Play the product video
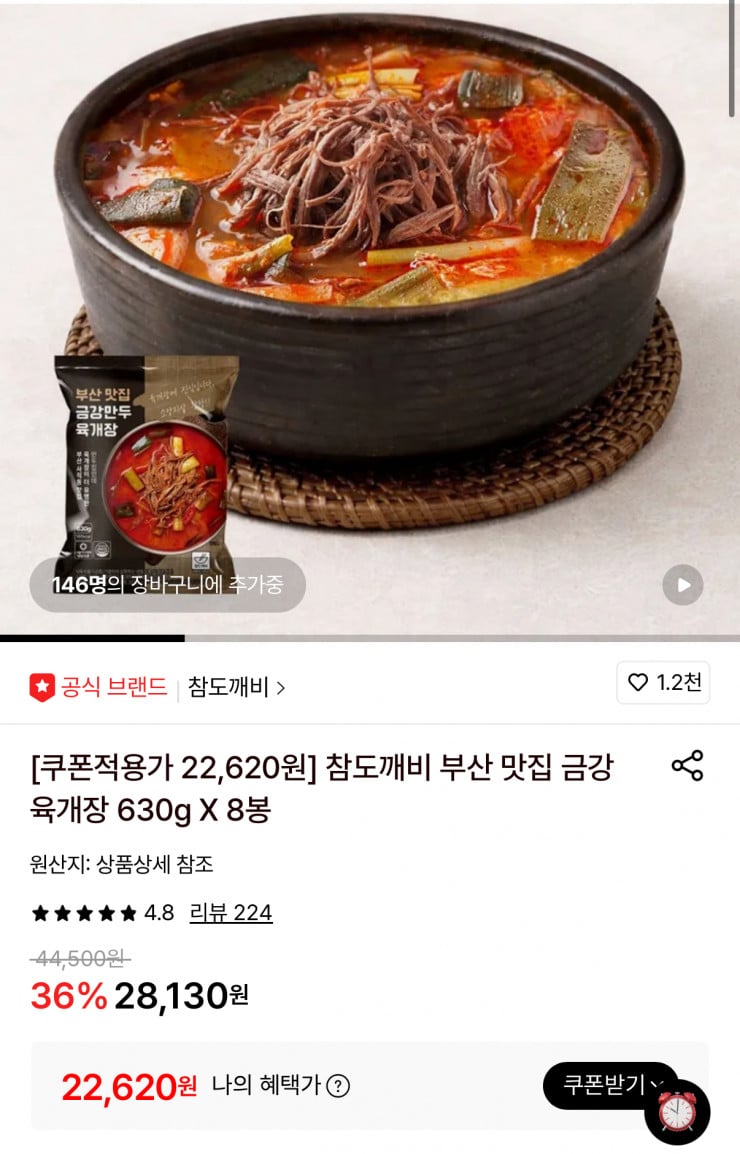Viewport: 740px width, 1154px height. coord(683,585)
